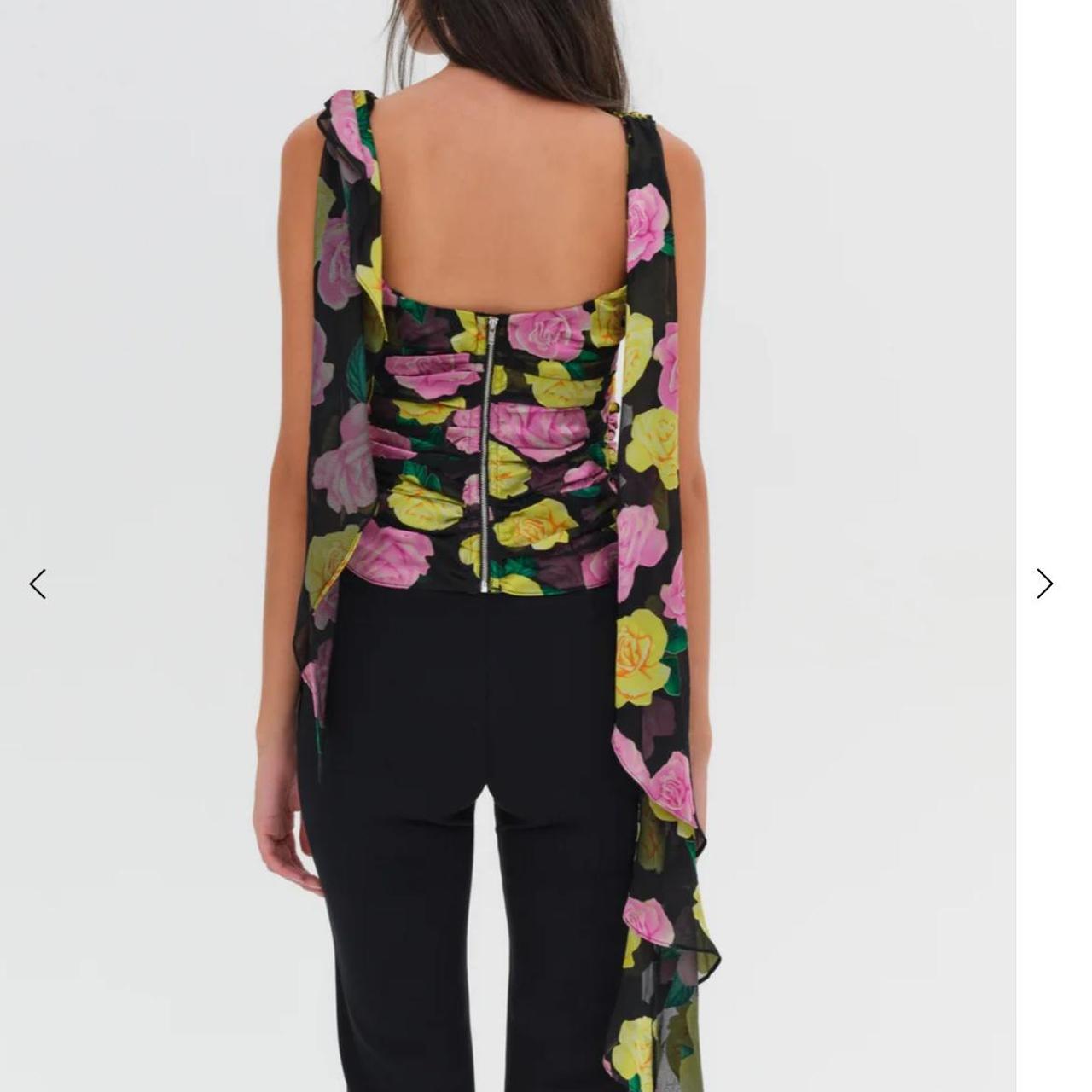Show the next product image

pyautogui.click(x=1044, y=584)
